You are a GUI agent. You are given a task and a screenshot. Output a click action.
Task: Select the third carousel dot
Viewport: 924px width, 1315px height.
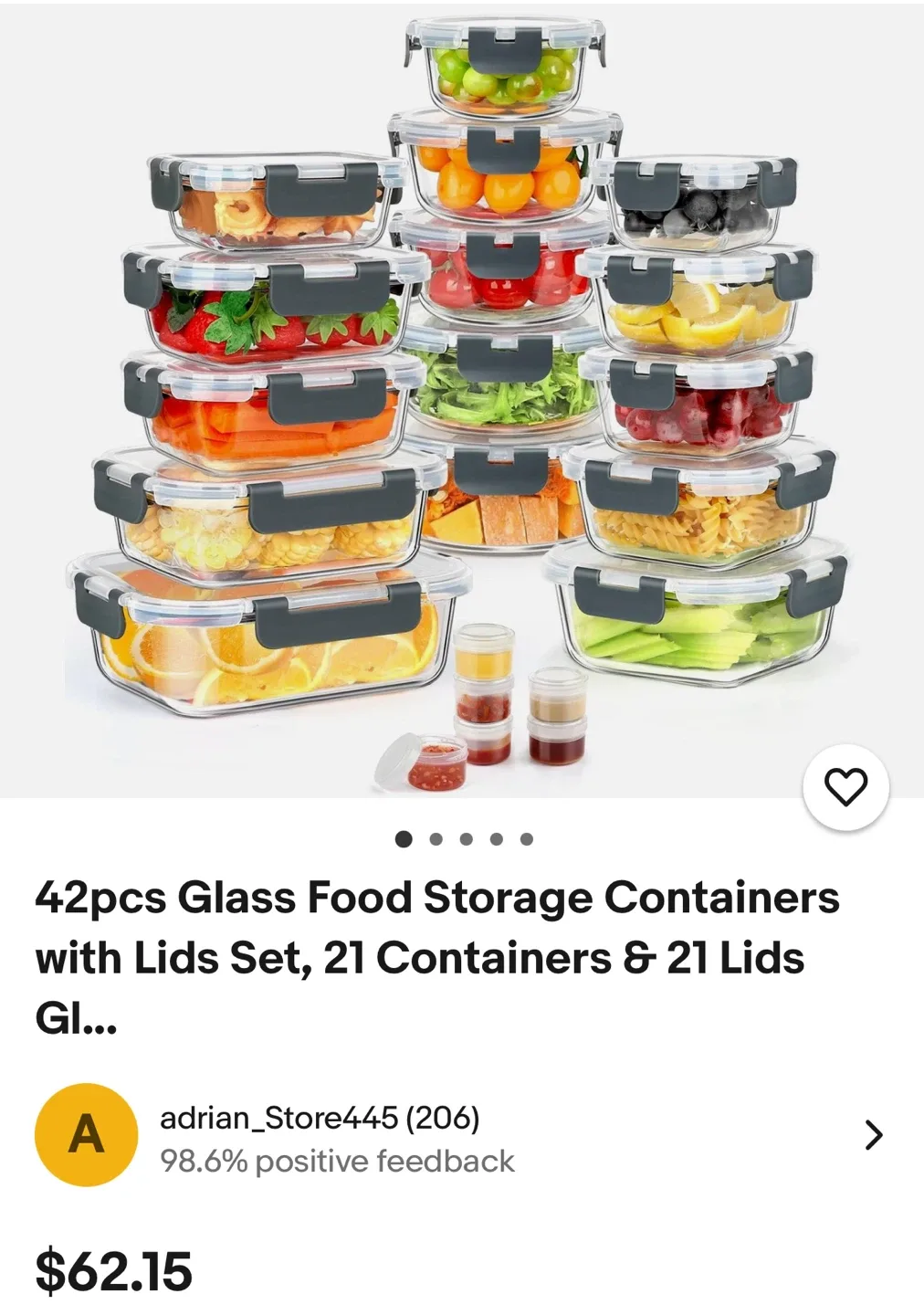click(x=467, y=836)
